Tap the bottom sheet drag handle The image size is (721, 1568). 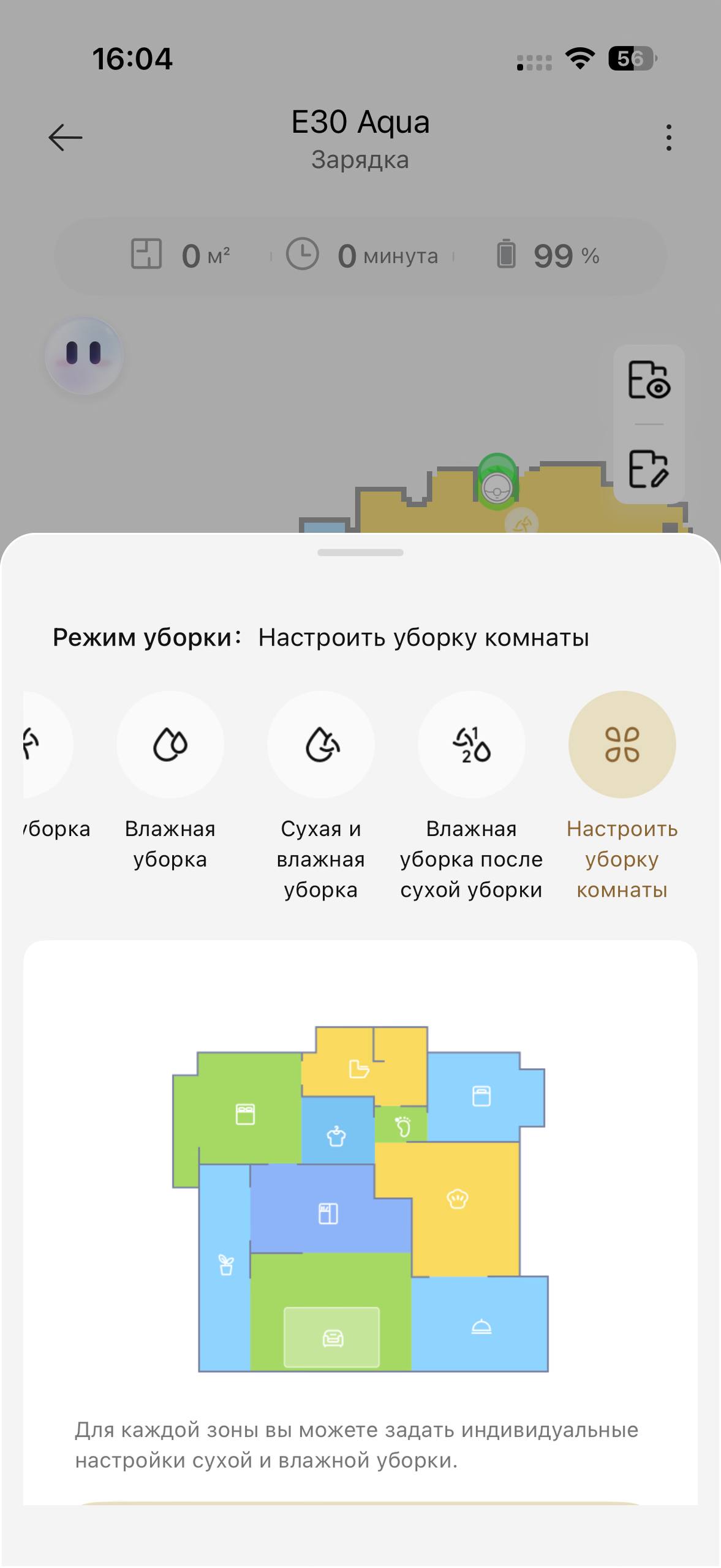(360, 552)
